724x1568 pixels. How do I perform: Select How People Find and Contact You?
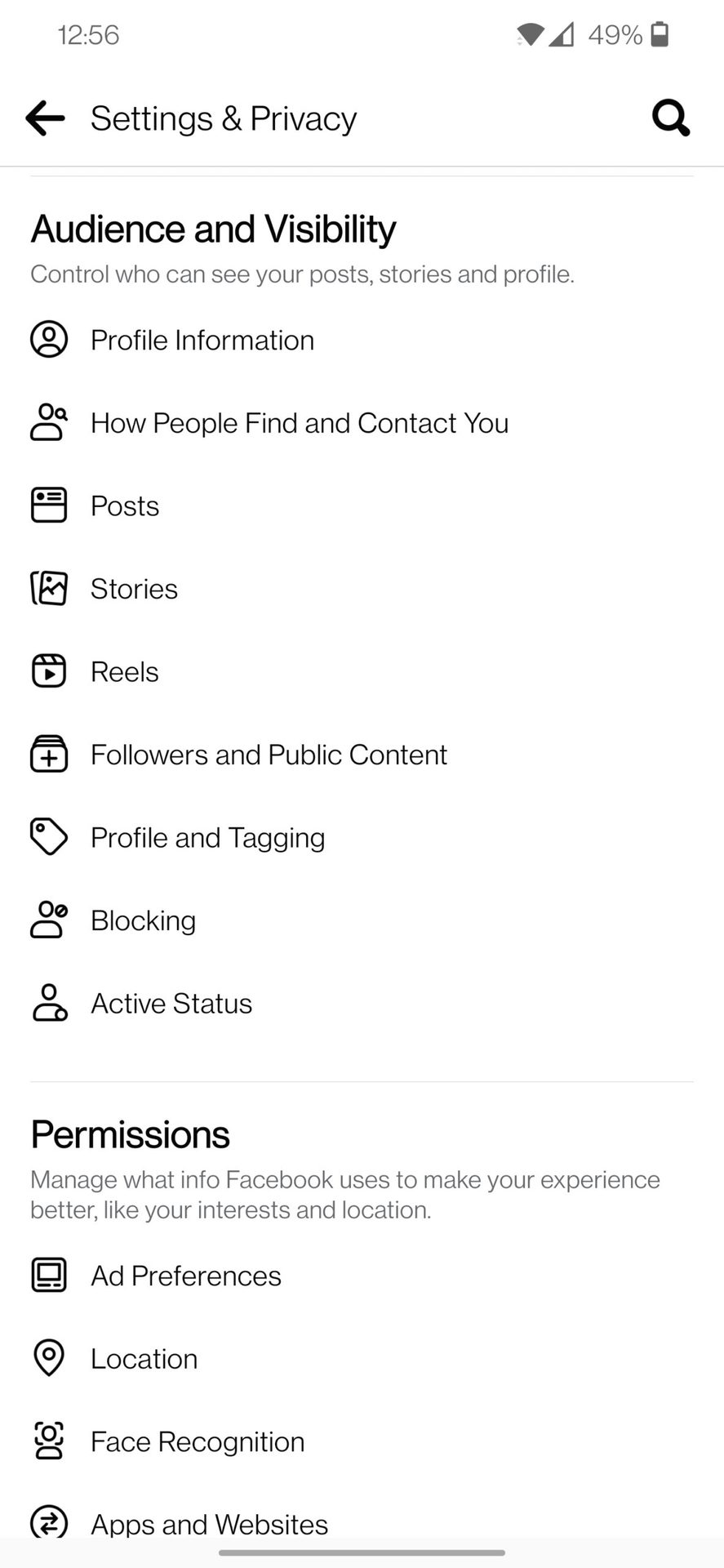(299, 423)
